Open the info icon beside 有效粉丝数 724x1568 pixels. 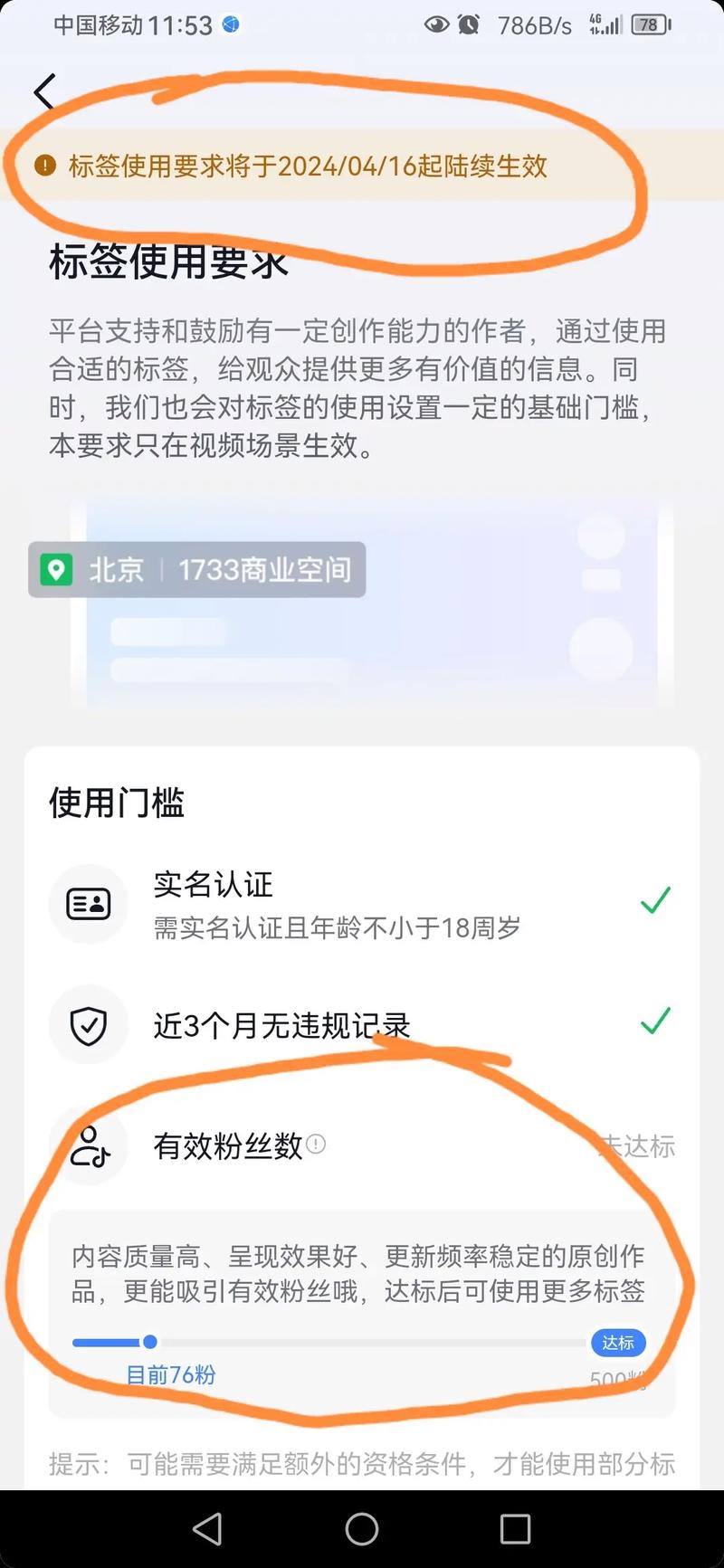point(316,1144)
